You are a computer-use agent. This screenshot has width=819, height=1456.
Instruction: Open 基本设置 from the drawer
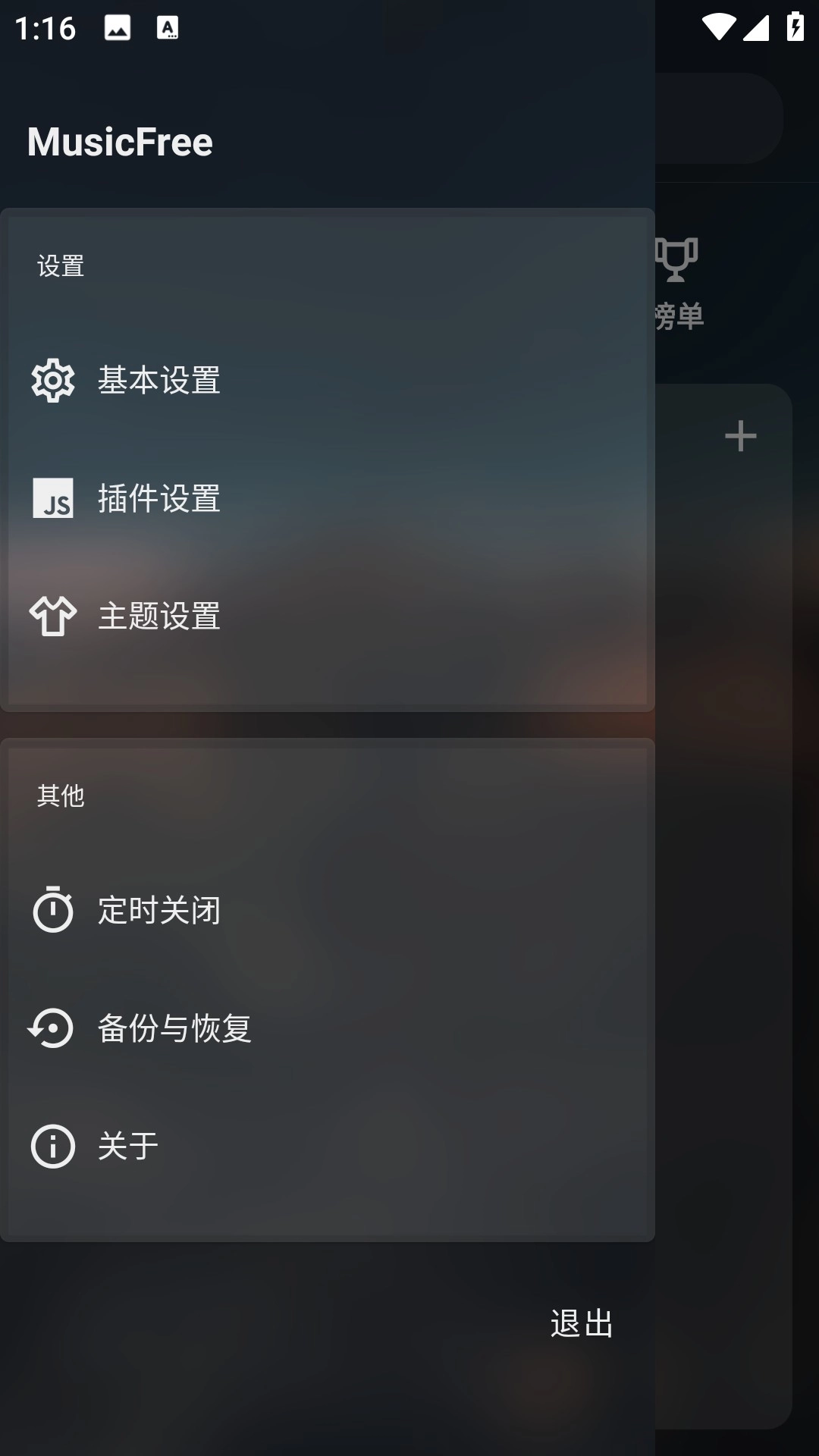click(158, 381)
